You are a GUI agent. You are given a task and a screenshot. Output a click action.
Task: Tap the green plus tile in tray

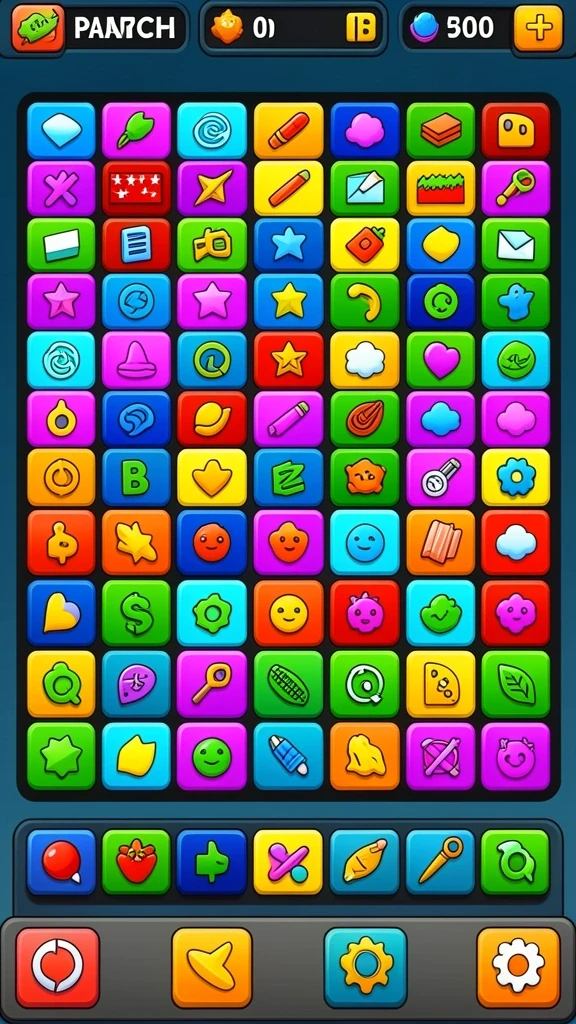(212, 862)
